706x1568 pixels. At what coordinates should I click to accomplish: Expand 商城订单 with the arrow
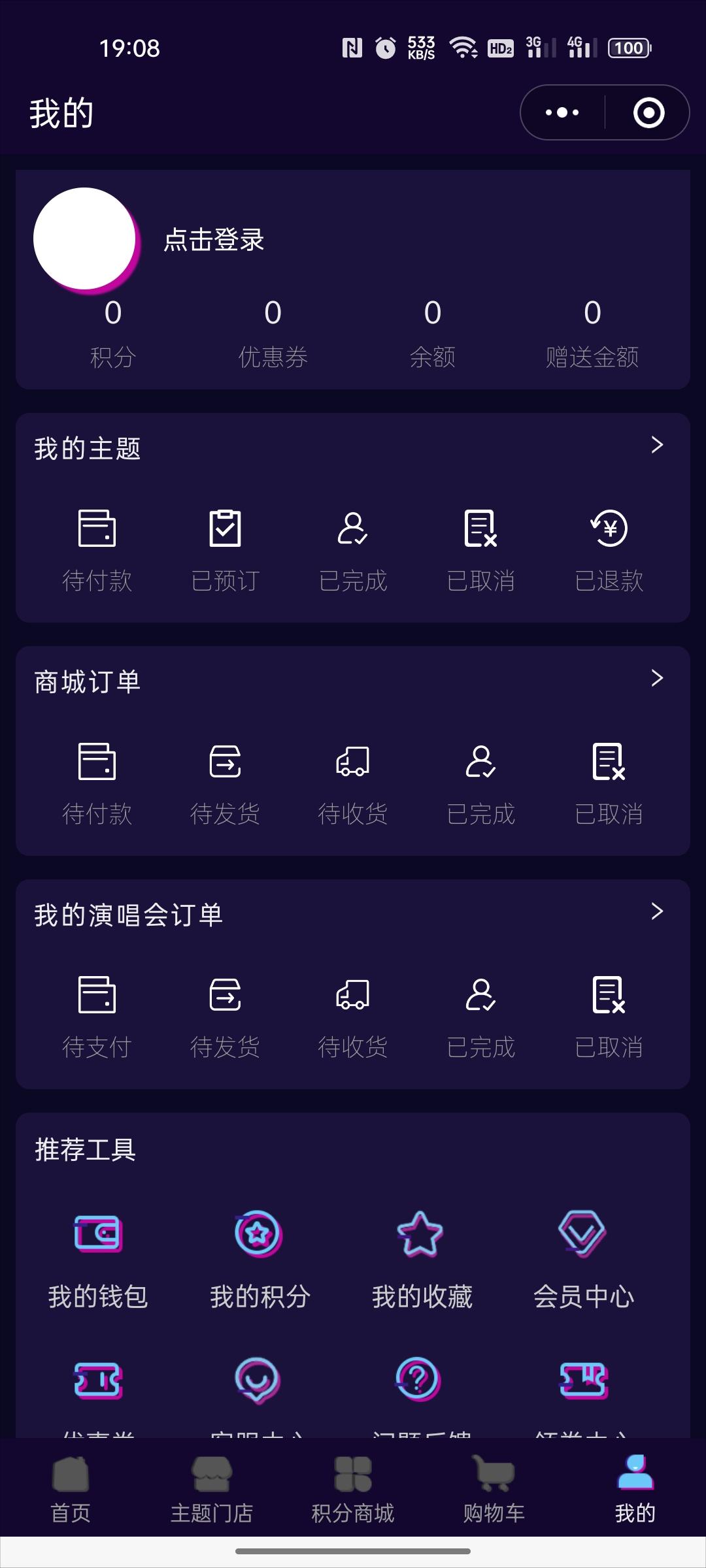657,678
